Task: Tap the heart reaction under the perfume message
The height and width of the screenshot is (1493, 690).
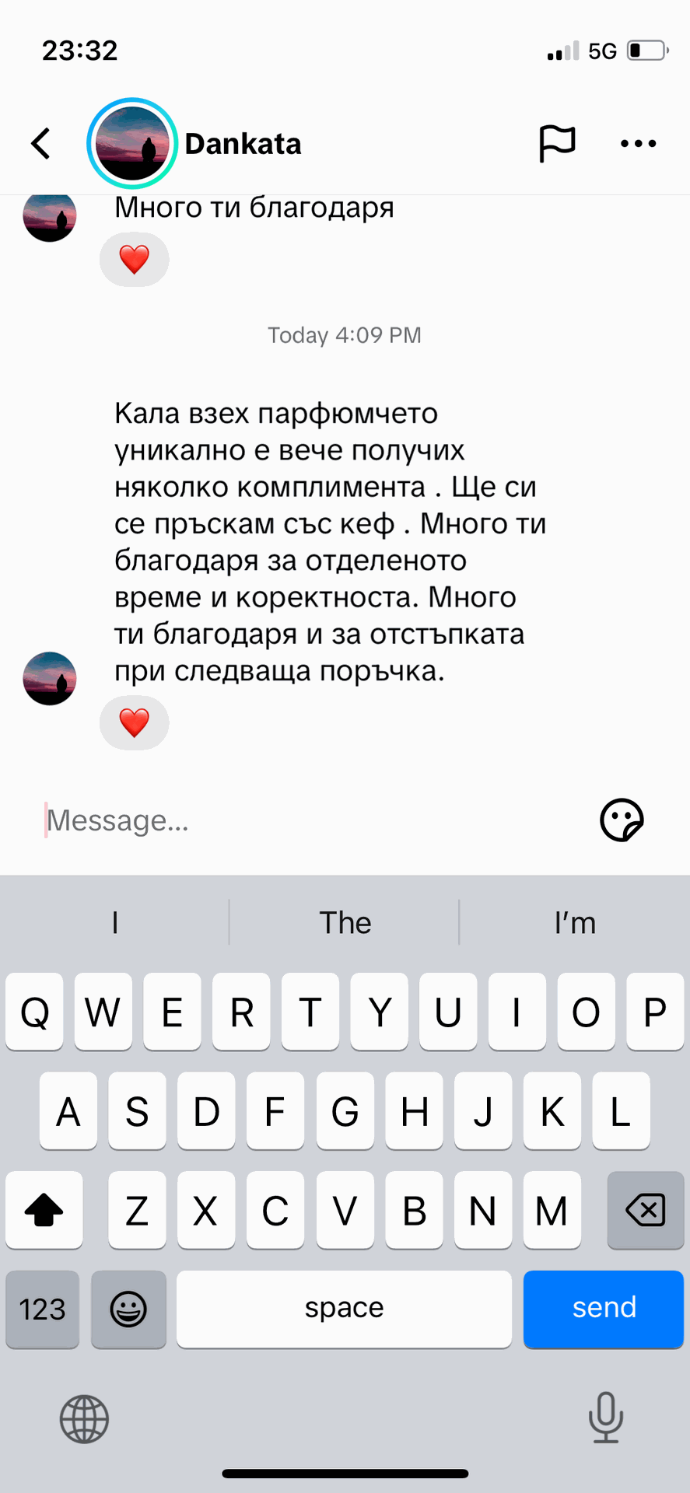Action: (x=134, y=722)
